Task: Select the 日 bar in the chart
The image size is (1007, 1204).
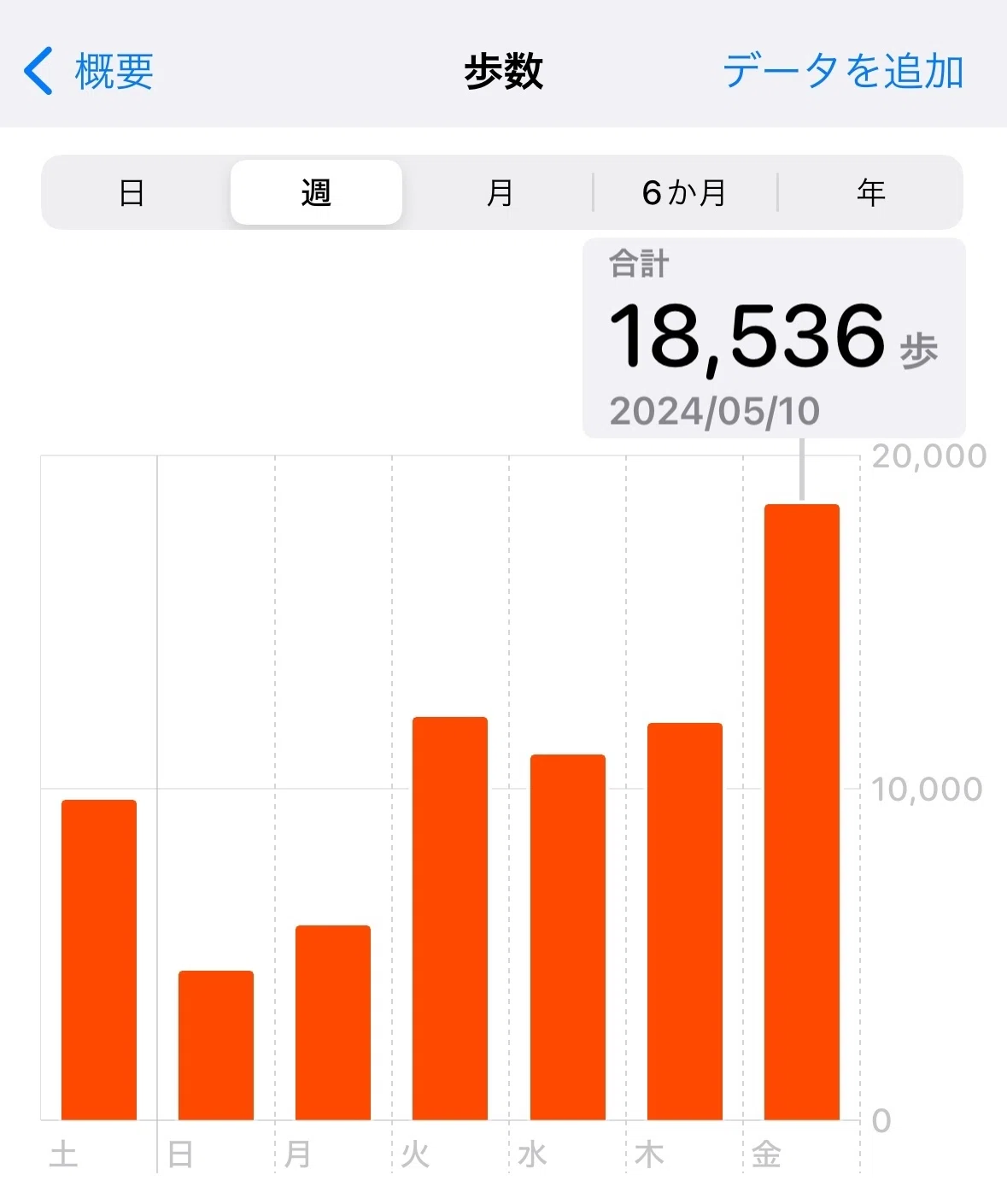Action: tap(216, 1045)
